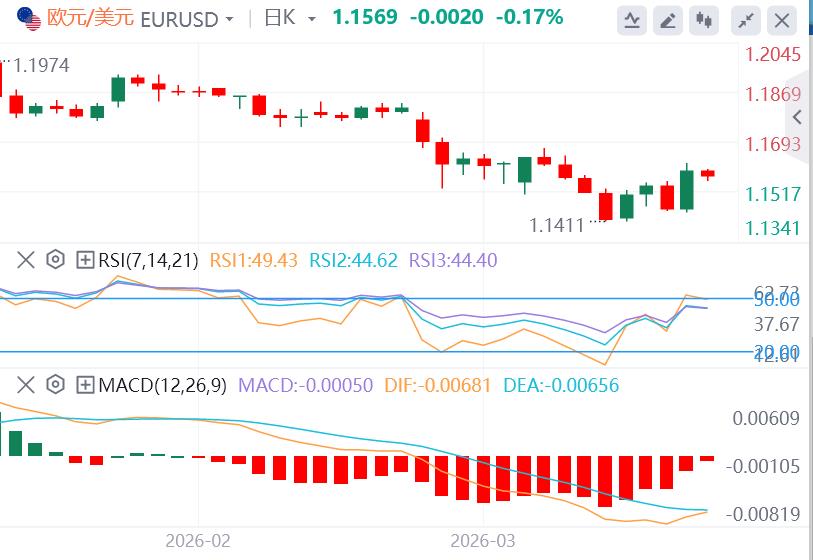Expand the RSI panel with the plus icon
Viewport: 813px width, 560px height.
click(85, 261)
